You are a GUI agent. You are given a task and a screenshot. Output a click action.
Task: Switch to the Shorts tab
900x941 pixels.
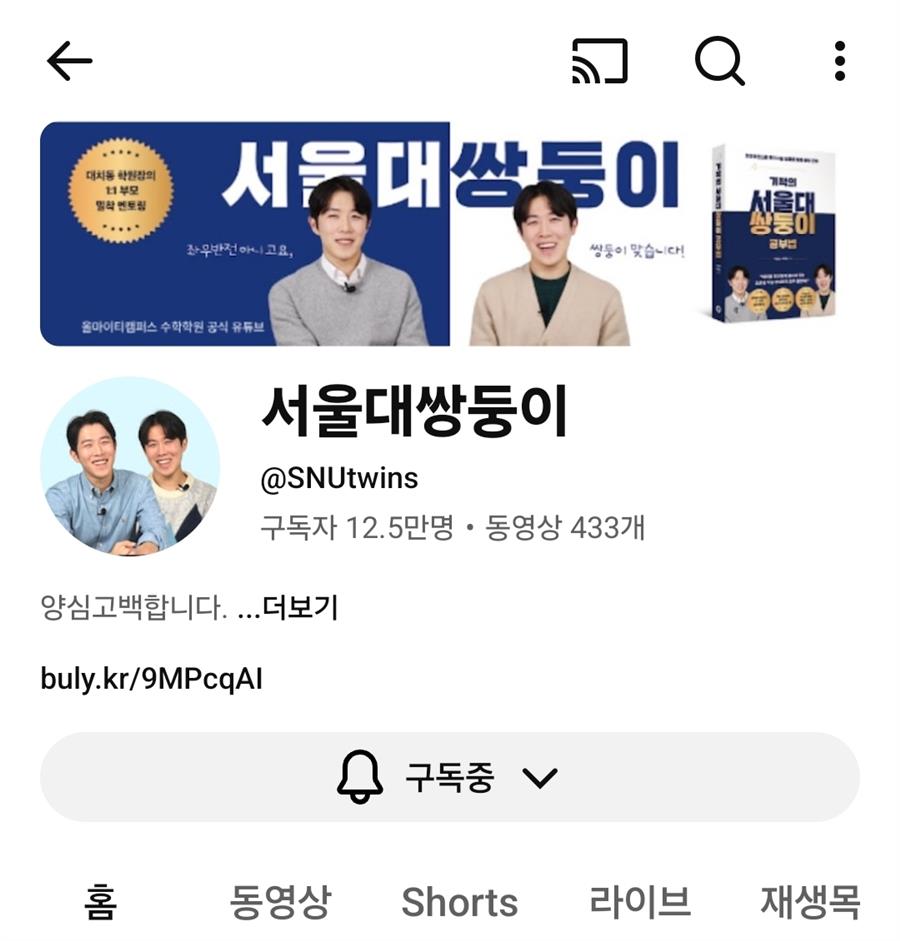click(x=459, y=902)
